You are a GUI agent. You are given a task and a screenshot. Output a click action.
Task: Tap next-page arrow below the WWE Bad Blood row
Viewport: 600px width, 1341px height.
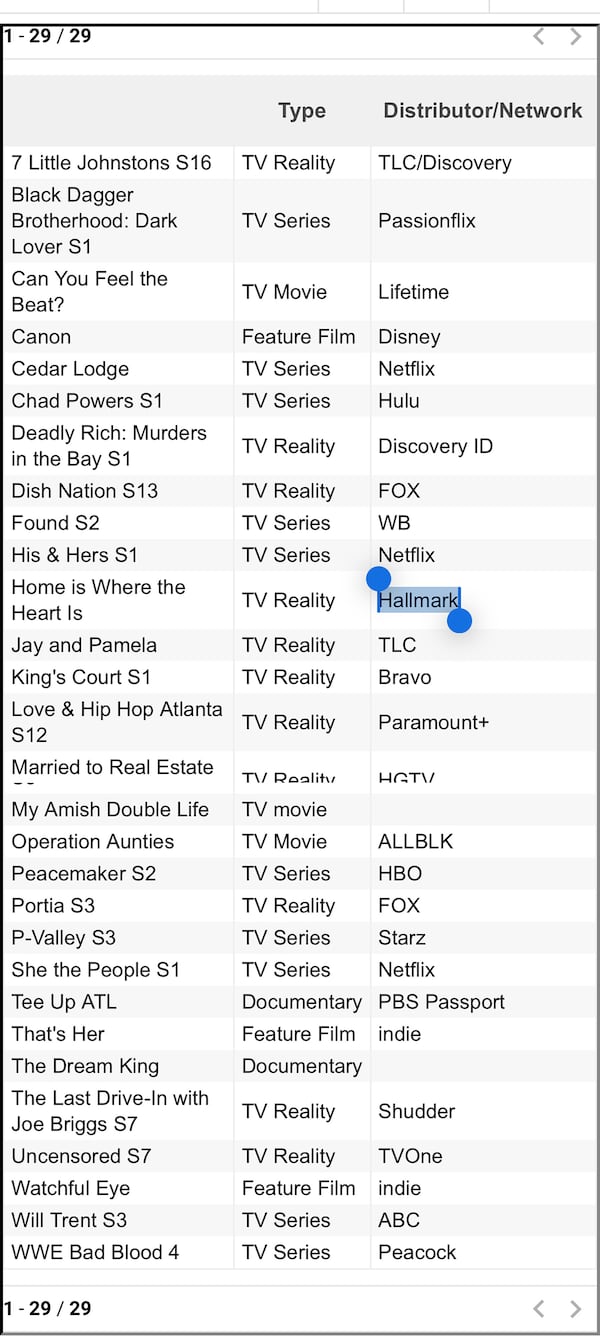575,1308
